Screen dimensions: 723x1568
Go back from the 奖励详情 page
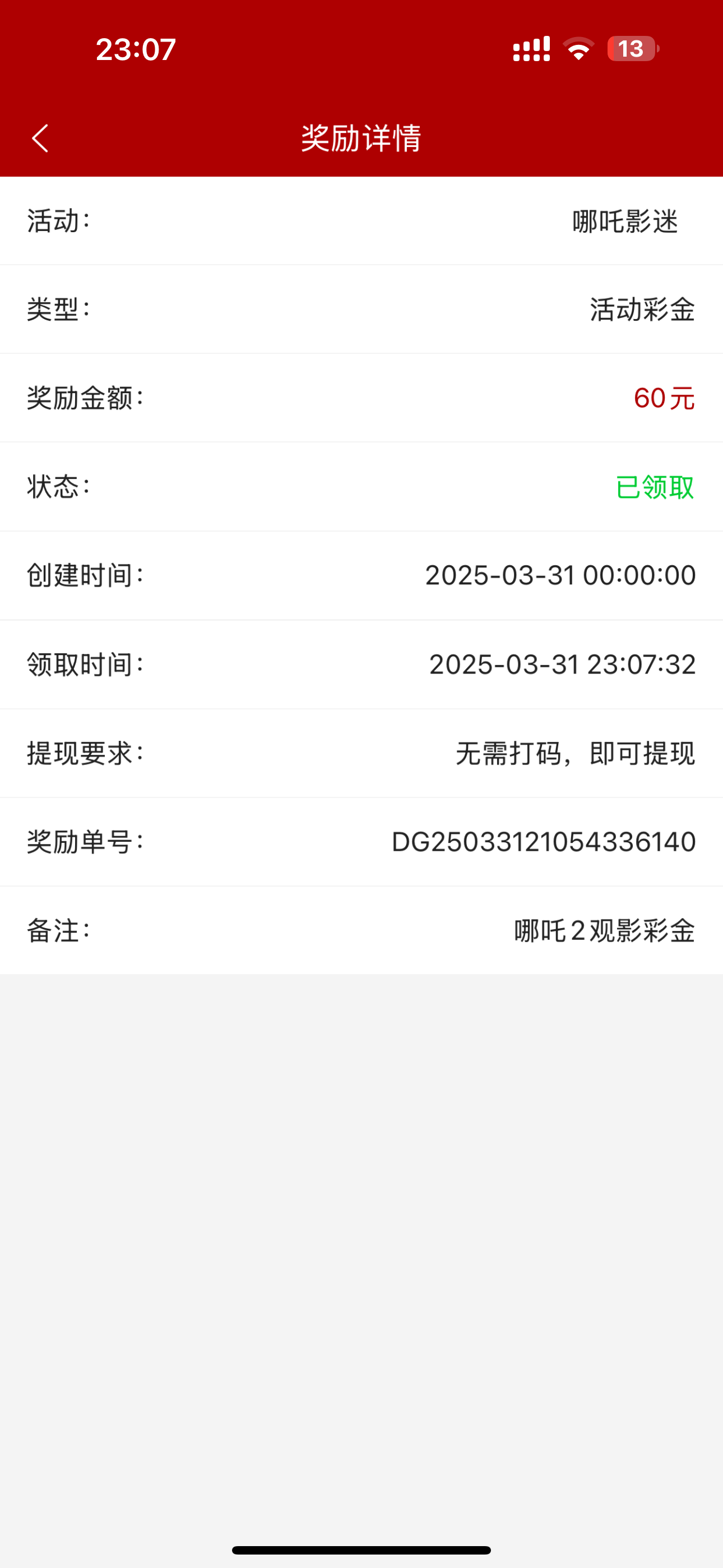(x=40, y=138)
